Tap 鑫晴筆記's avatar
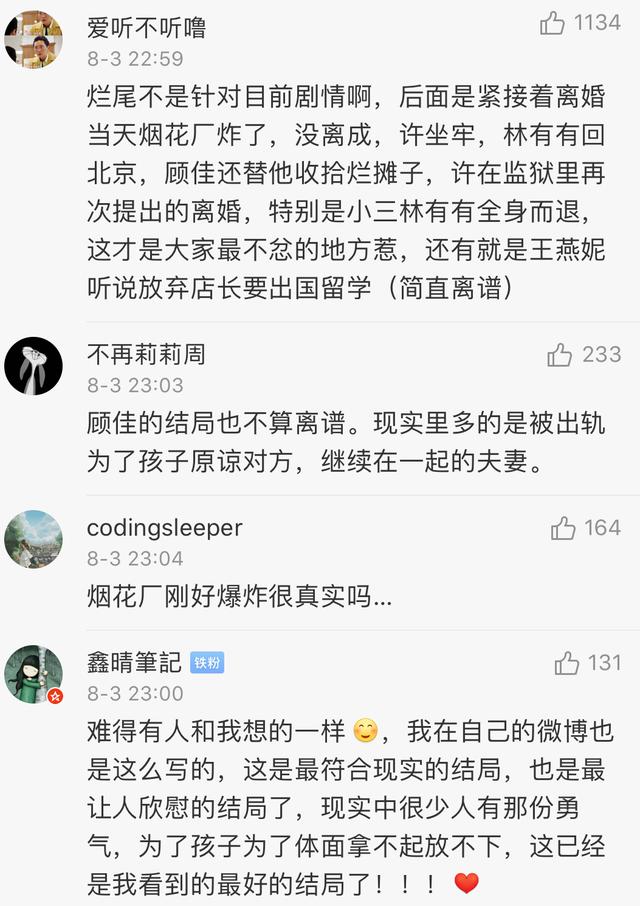Screen dimensions: 640x906 tap(33, 674)
